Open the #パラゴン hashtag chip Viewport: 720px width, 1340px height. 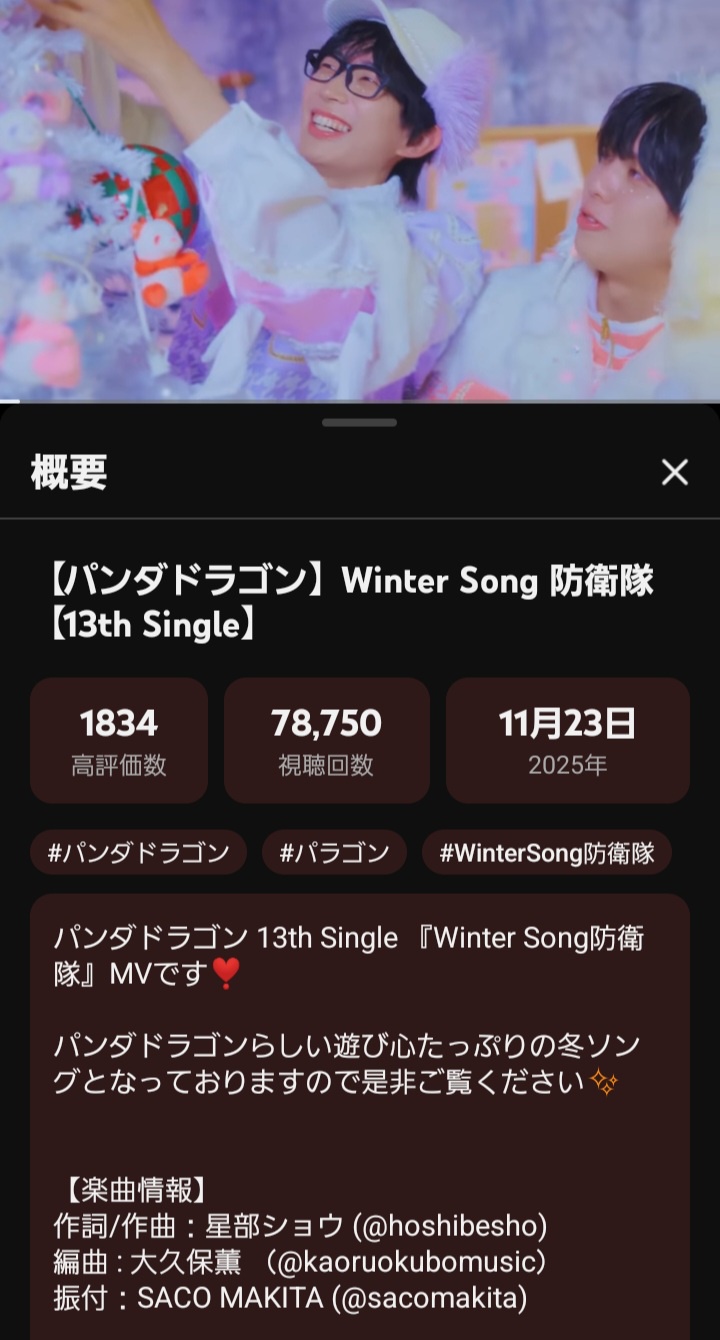tap(334, 852)
